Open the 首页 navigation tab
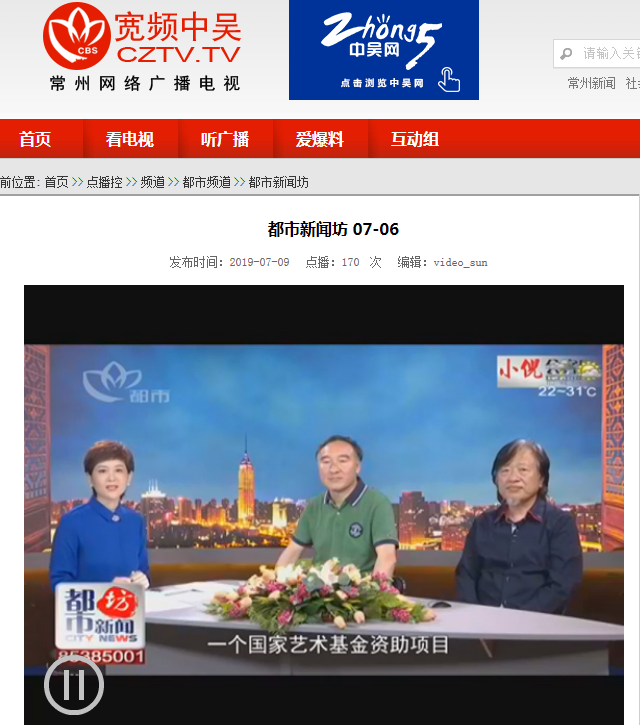This screenshot has height=725, width=640. point(35,139)
